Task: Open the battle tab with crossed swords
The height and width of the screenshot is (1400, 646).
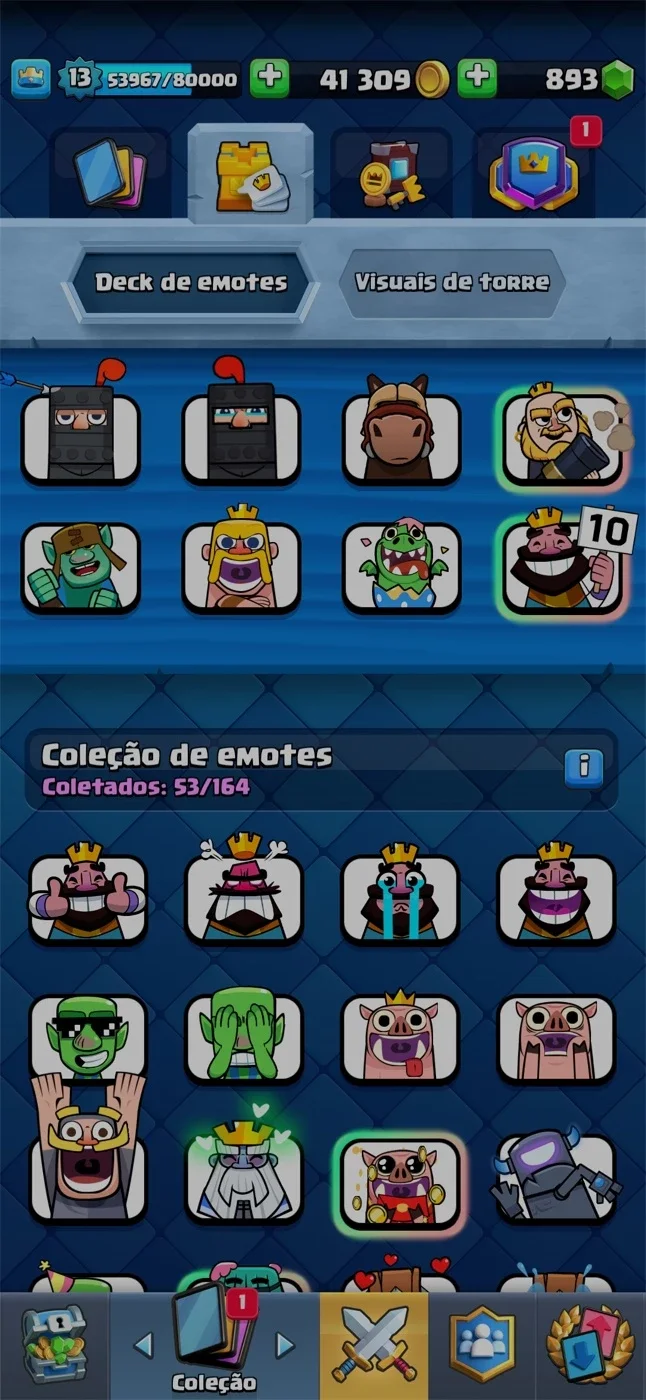Action: 374,1346
